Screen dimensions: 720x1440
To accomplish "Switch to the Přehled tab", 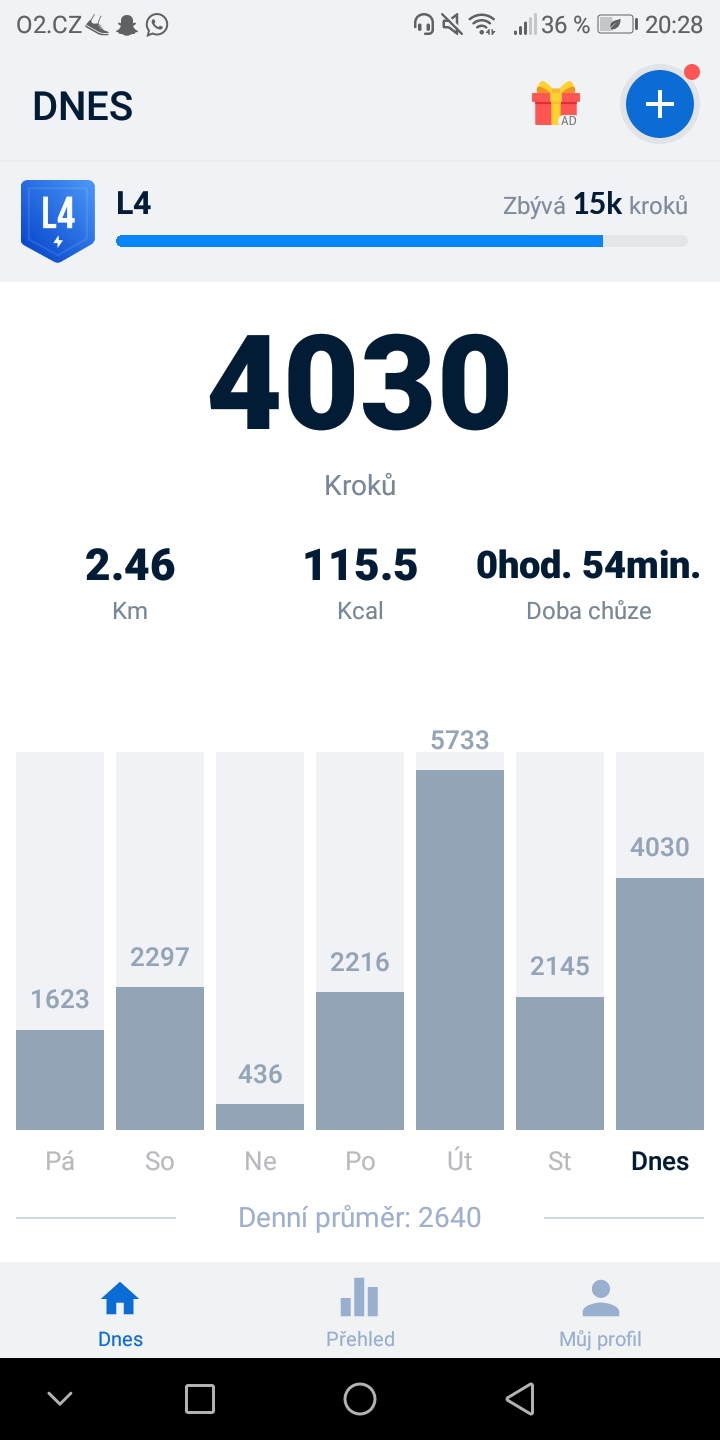I will 360,1312.
